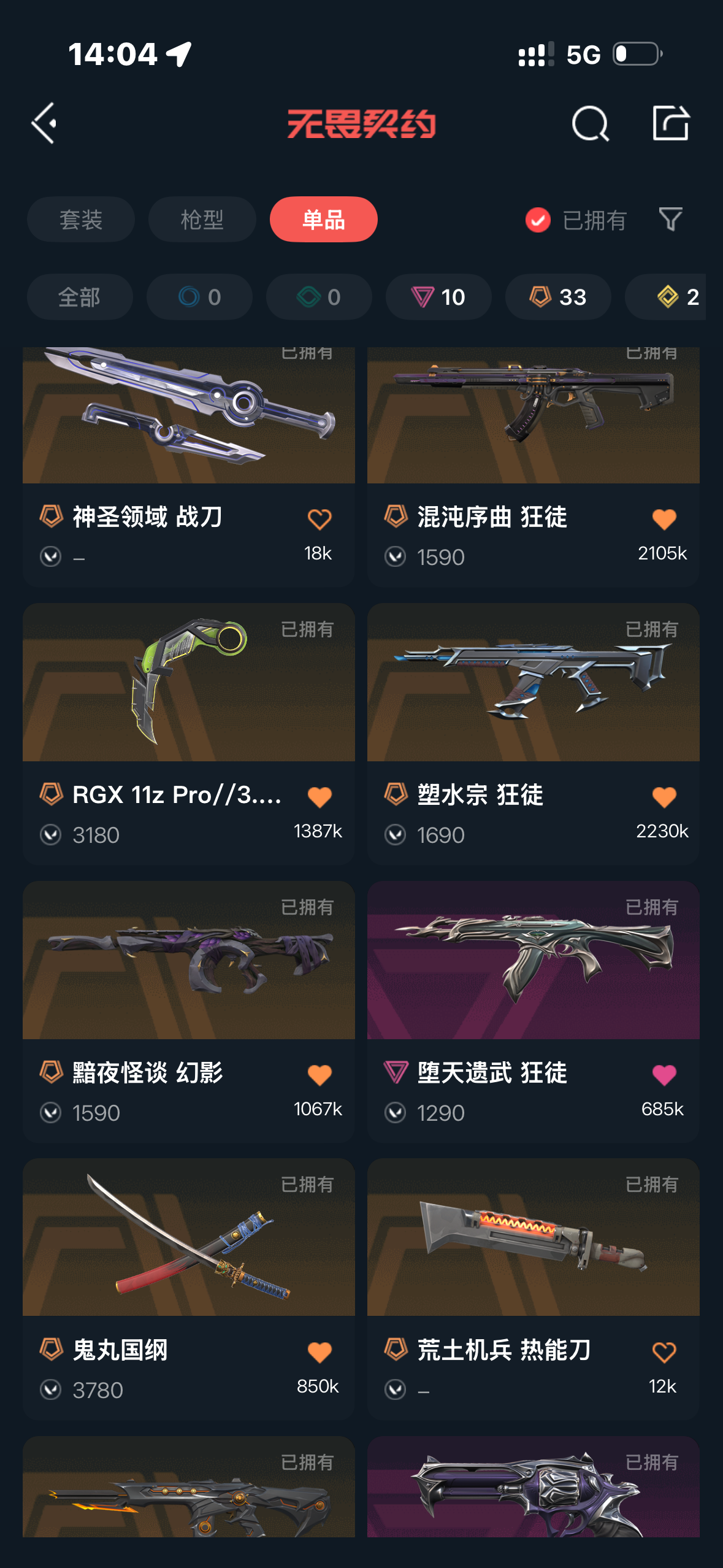Unlike the 塑水宗 狂徒 skin

coord(664,797)
